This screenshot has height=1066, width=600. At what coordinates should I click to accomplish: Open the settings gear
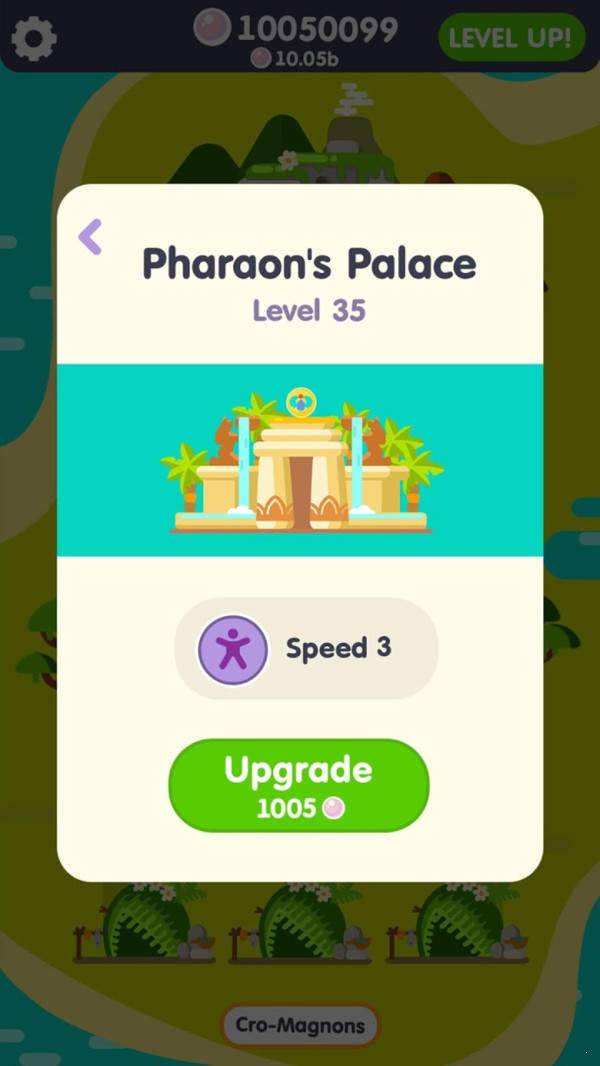(x=34, y=38)
